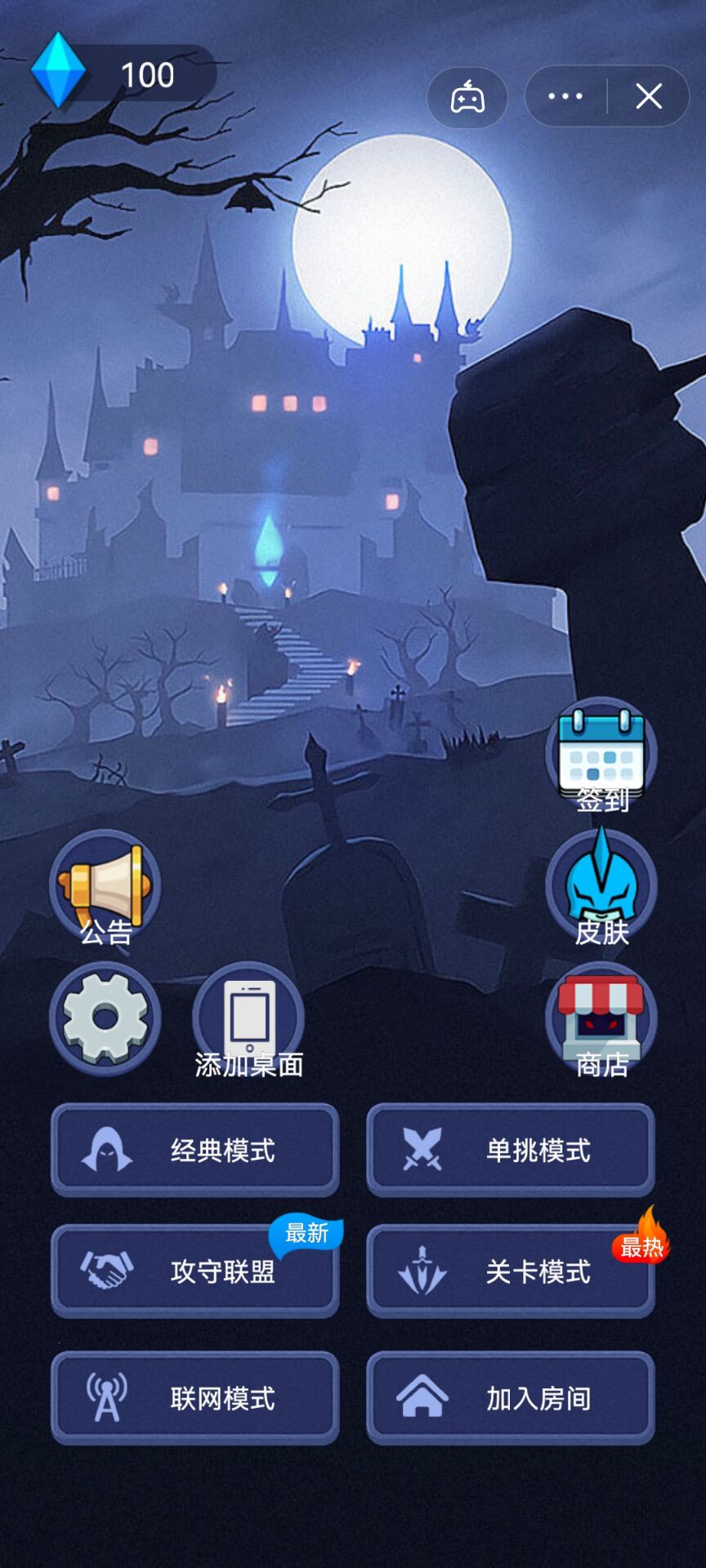Enter 攻守联盟 mode

pyautogui.click(x=195, y=1272)
